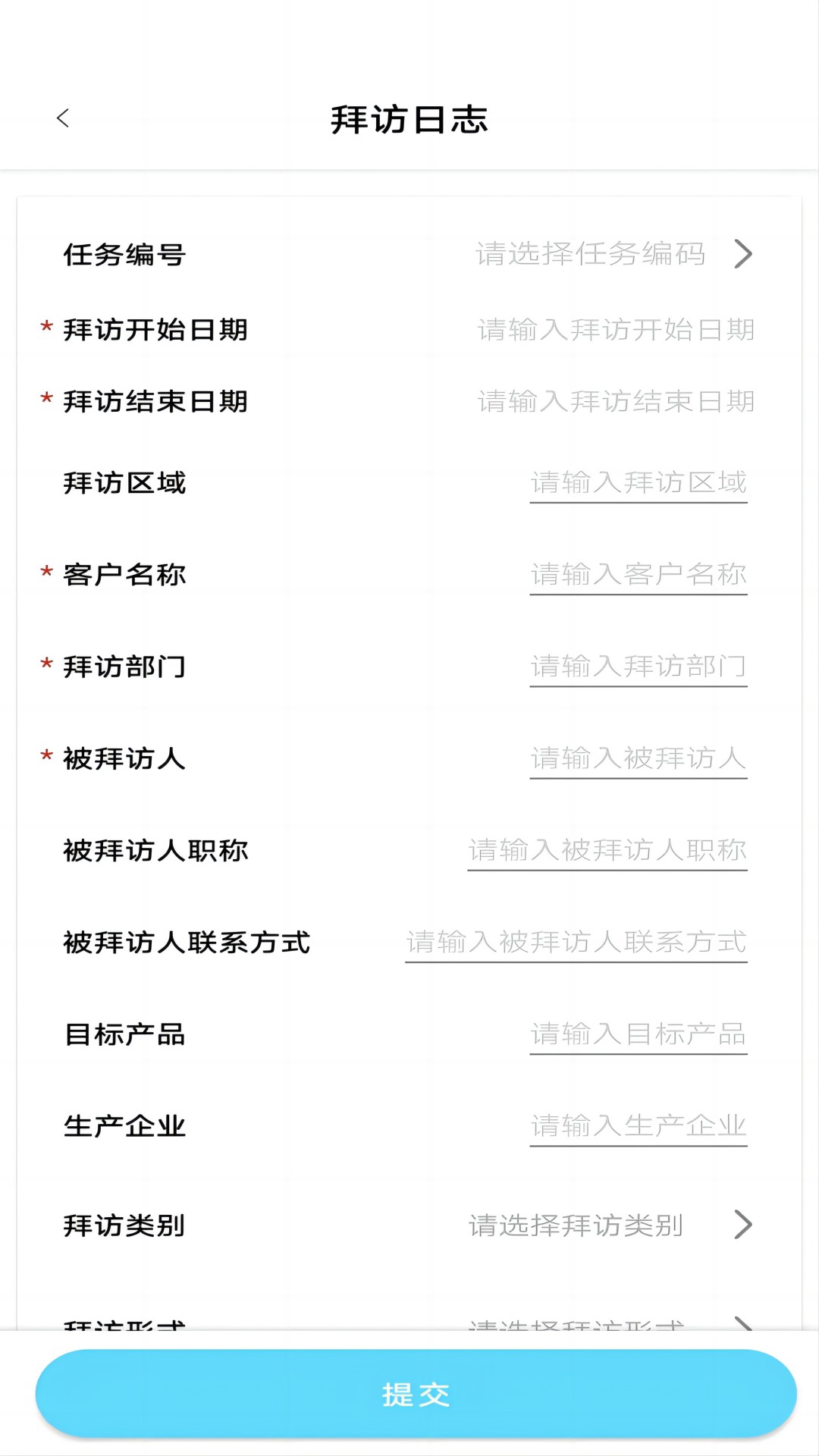
Task: Focus the 客户名称 input field
Action: point(639,575)
